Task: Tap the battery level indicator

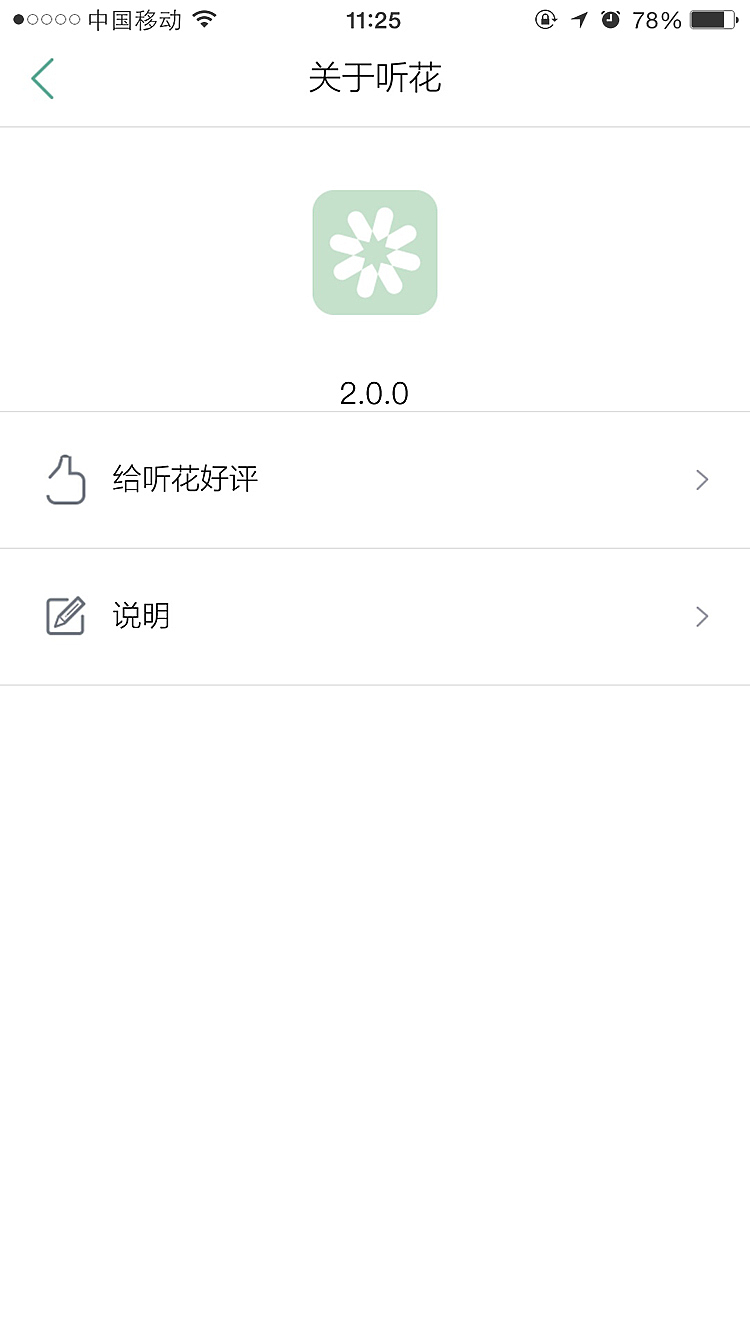Action: (712, 18)
